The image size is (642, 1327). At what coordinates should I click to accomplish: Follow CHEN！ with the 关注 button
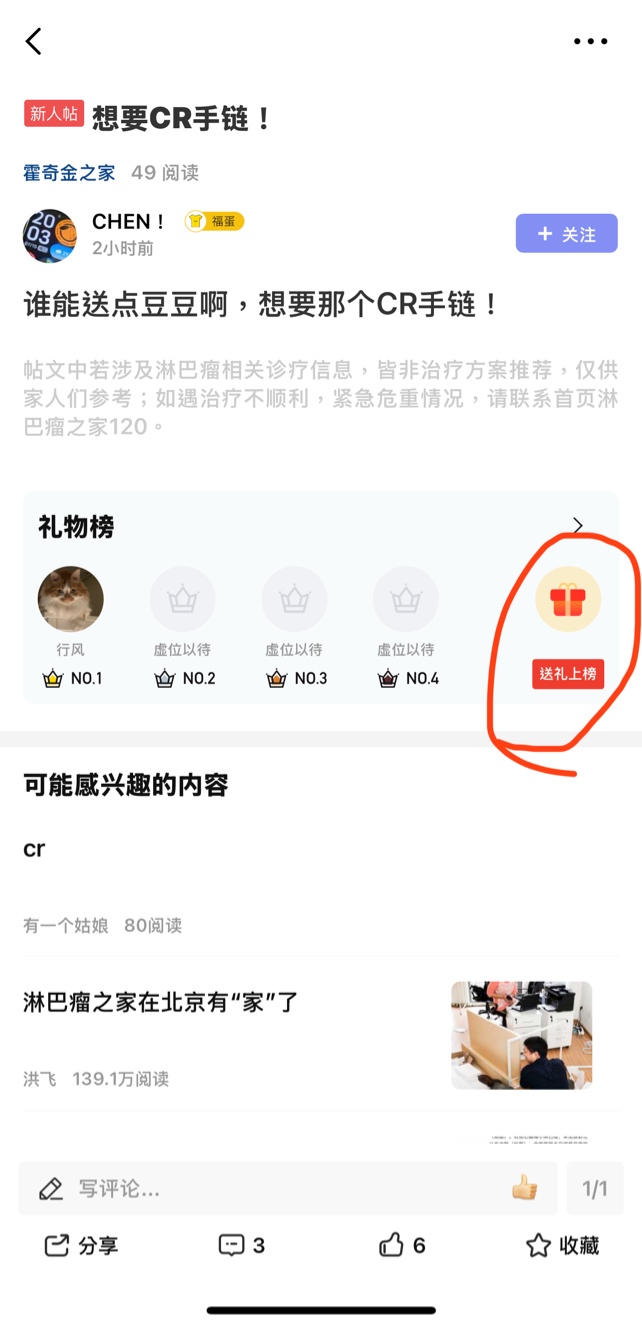pyautogui.click(x=566, y=234)
